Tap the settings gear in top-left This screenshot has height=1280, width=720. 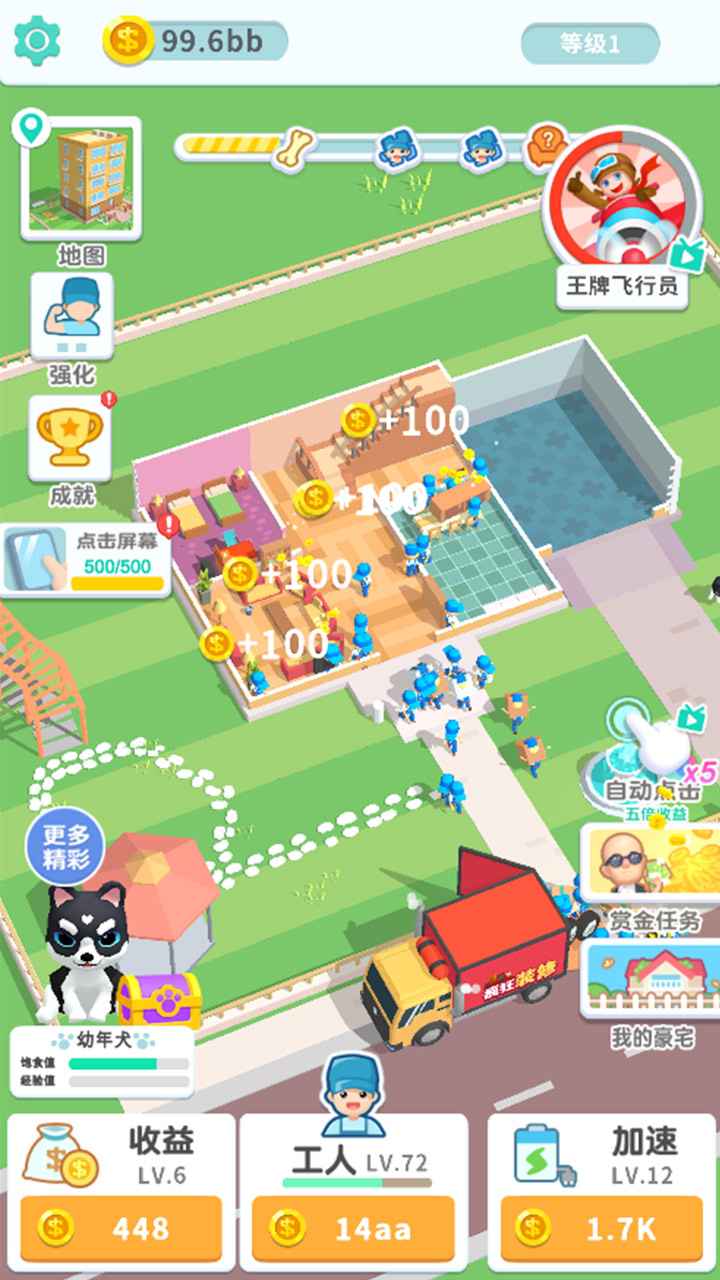click(x=36, y=40)
